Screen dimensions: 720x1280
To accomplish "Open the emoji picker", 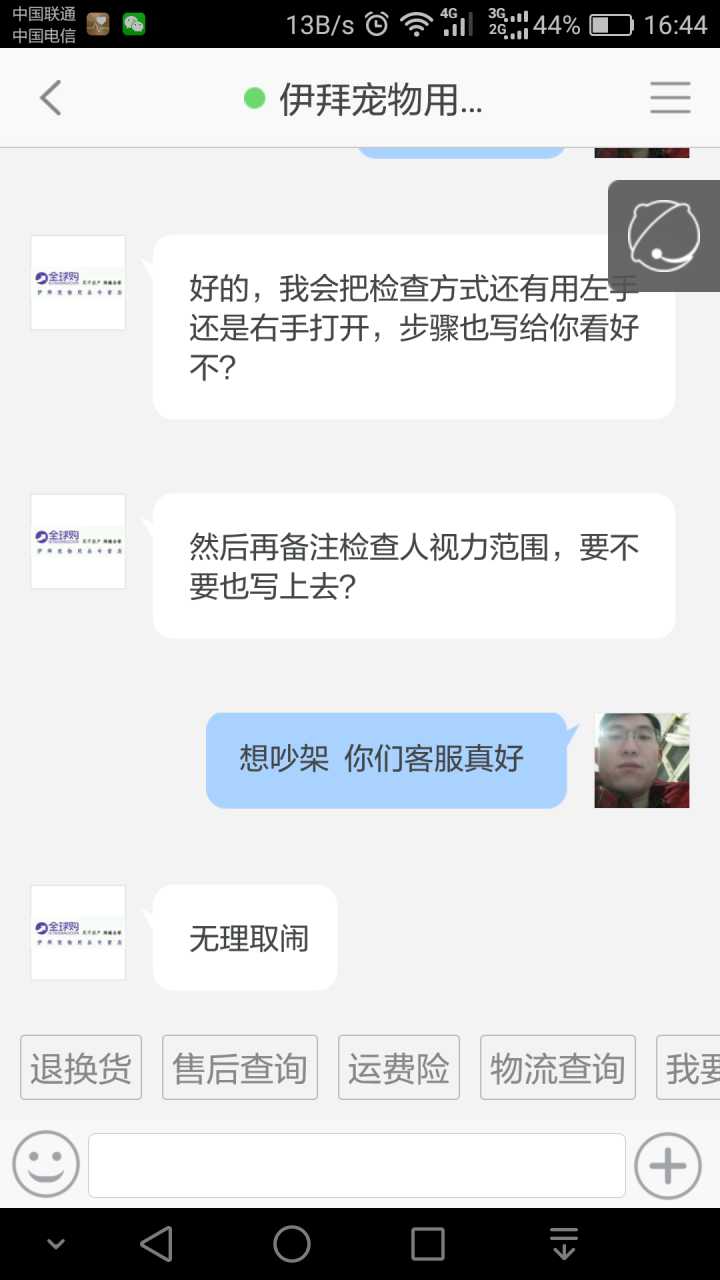I will (46, 1165).
